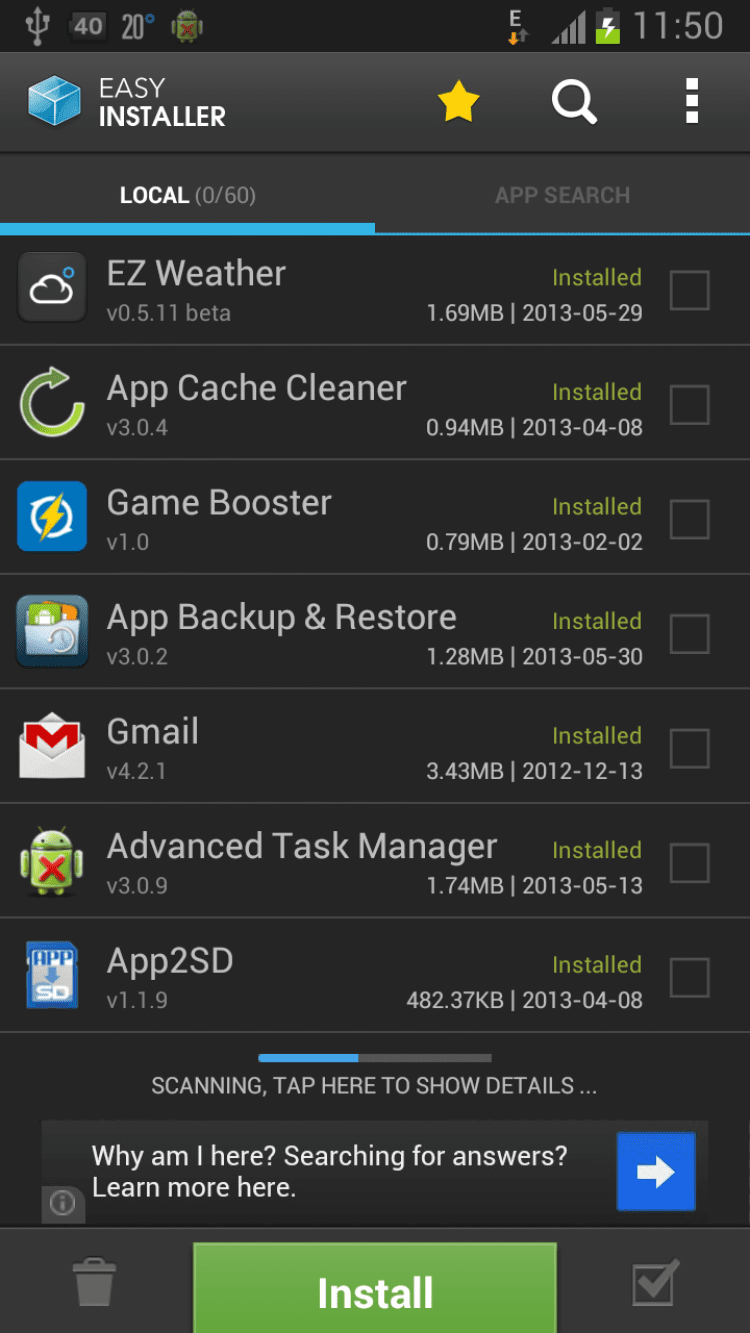Tick the App Cache Cleaner checkbox

tap(689, 405)
